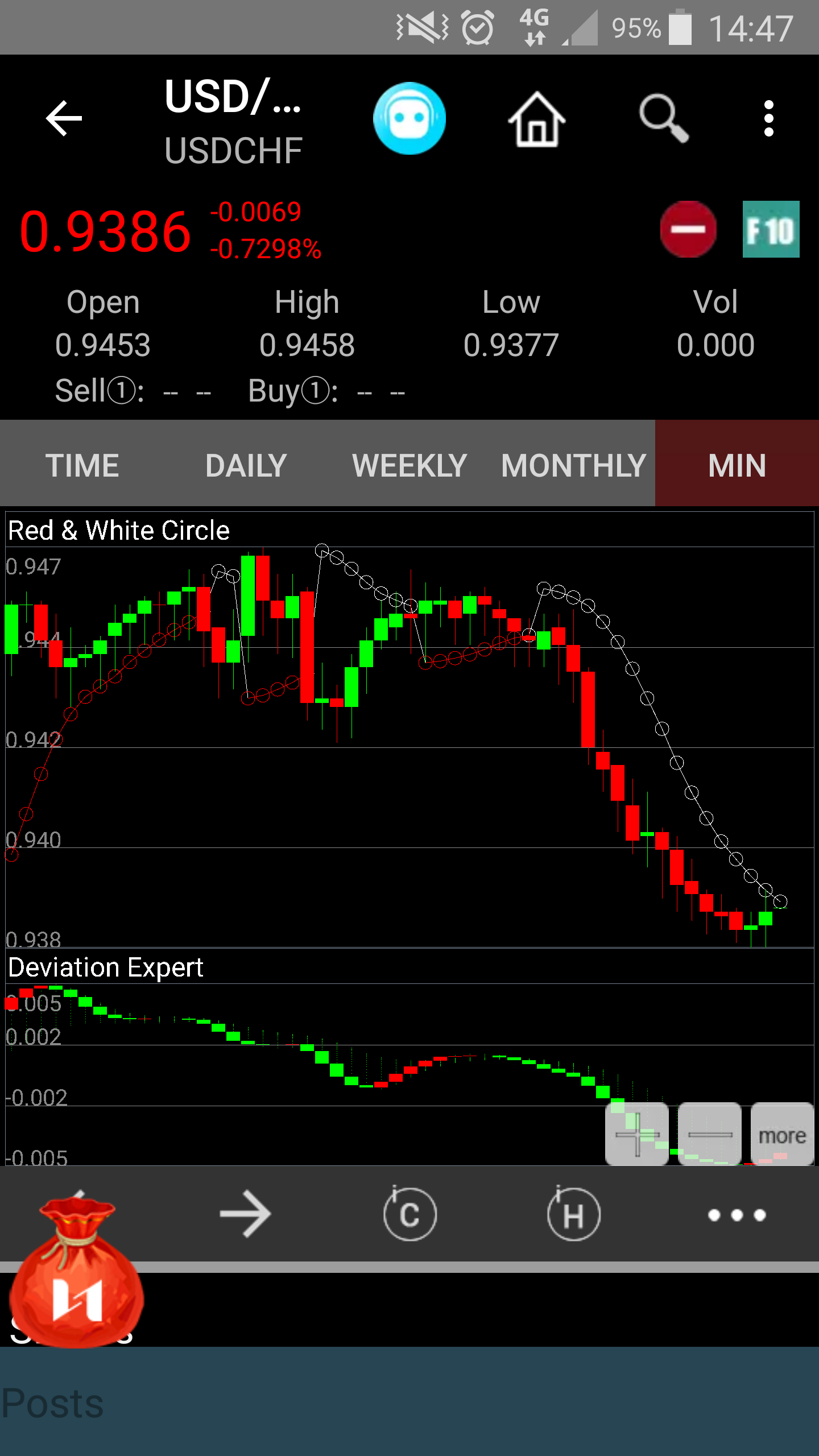Go to the home screen icon
Image resolution: width=819 pixels, height=1456 pixels.
coord(536,119)
